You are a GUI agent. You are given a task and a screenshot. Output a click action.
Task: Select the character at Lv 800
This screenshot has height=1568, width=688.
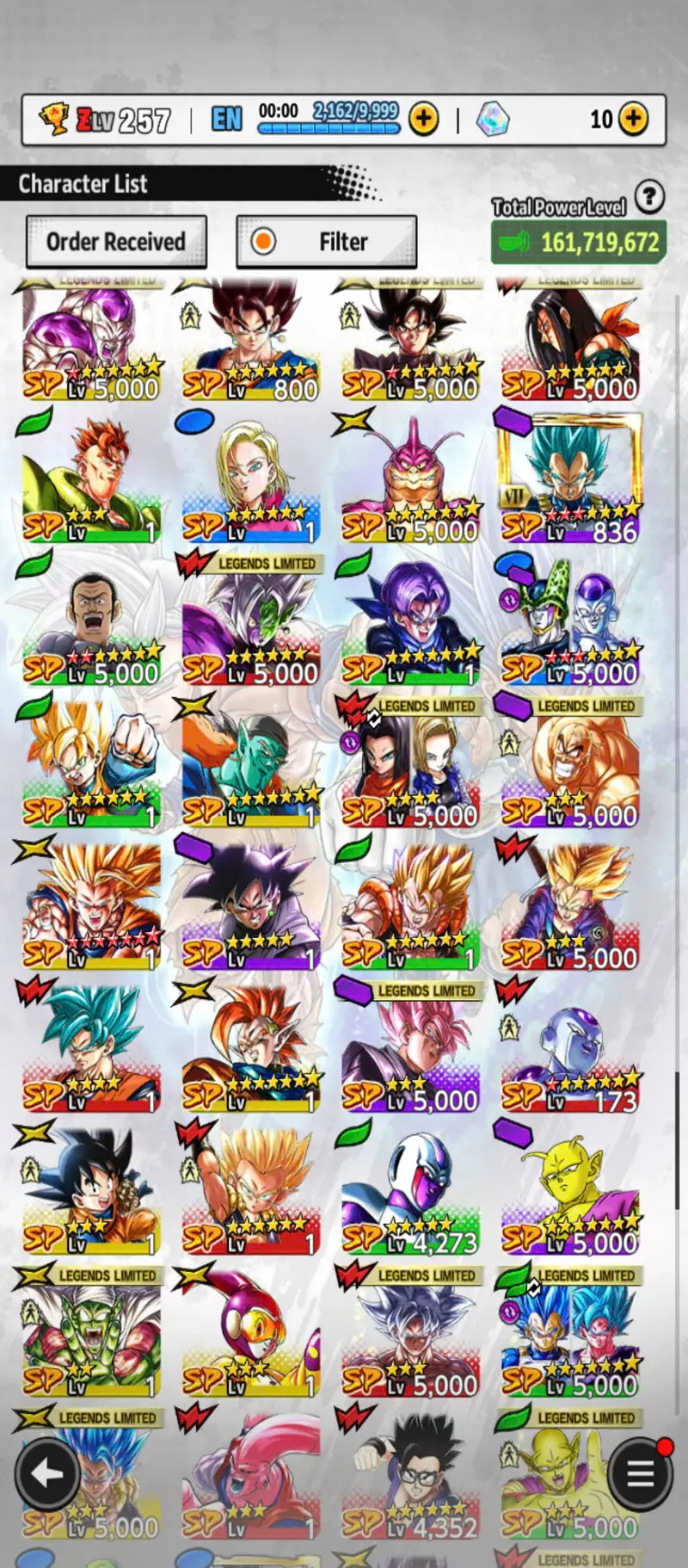tap(250, 343)
